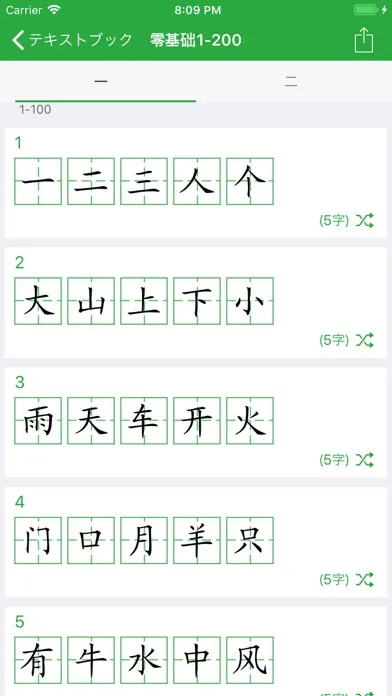Open the character 雨 in lesson 3
The image size is (392, 696).
click(x=38, y=421)
